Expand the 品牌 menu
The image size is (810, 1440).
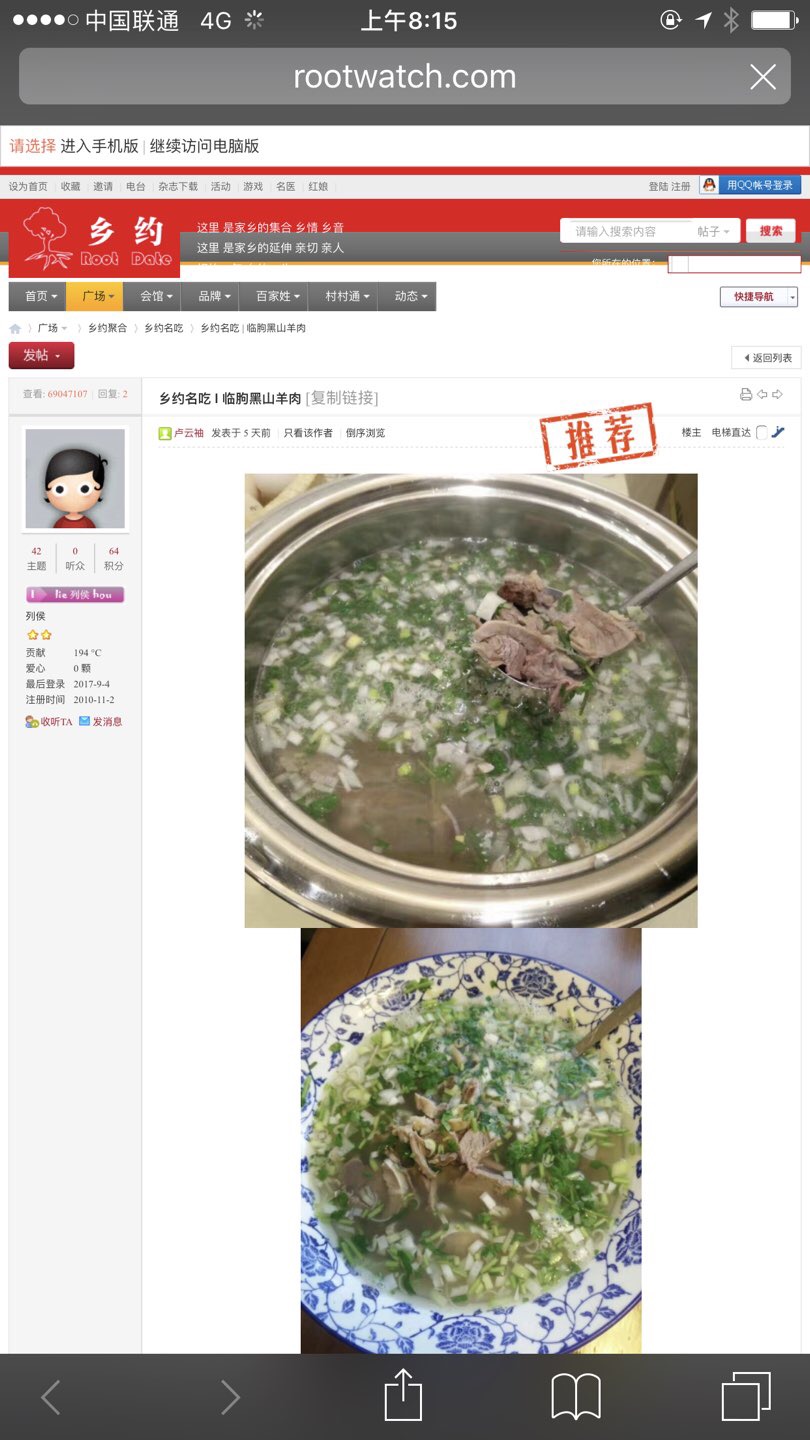pos(214,296)
